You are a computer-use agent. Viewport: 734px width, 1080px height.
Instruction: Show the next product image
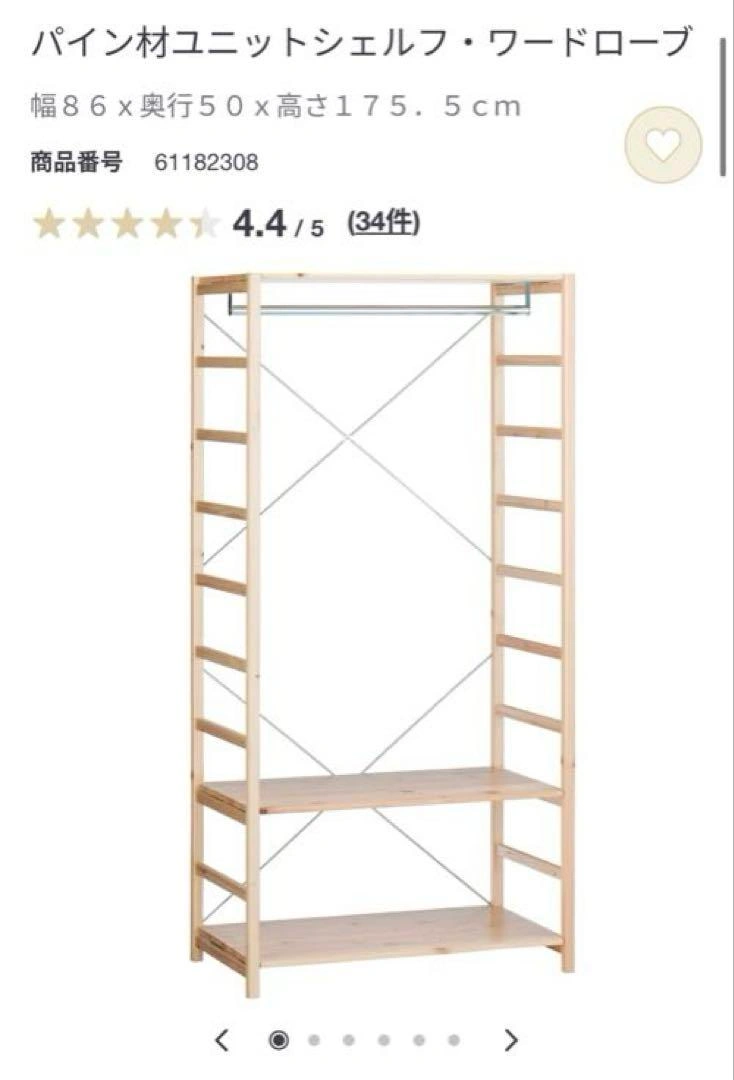coord(511,1040)
